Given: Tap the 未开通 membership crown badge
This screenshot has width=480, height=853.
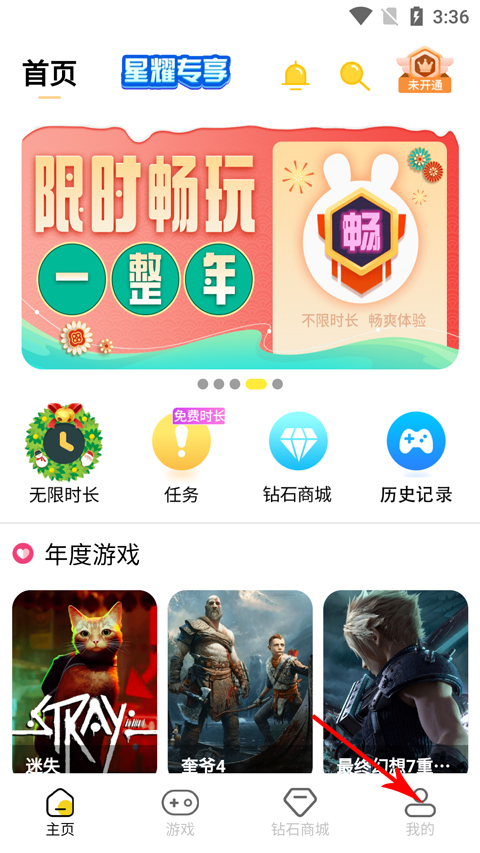Looking at the screenshot, I should (424, 70).
